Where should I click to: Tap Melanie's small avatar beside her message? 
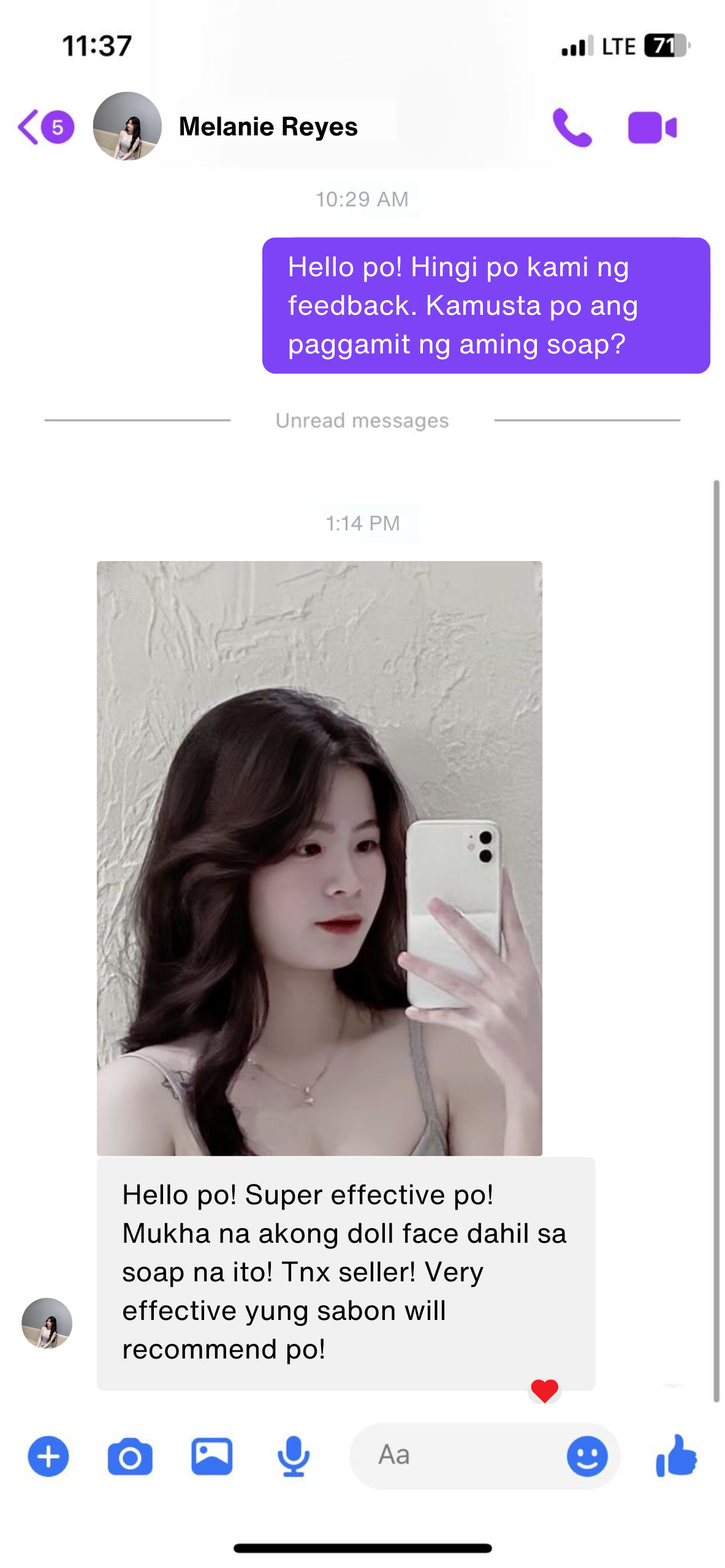[x=47, y=1323]
